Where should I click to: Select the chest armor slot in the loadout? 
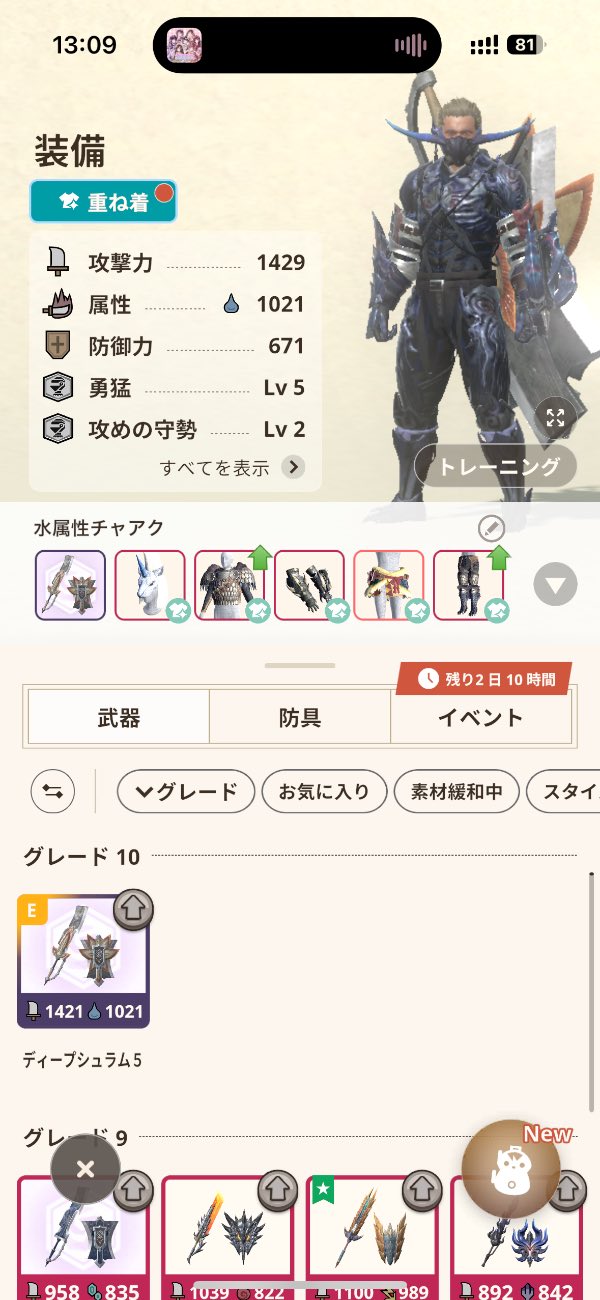pos(230,585)
